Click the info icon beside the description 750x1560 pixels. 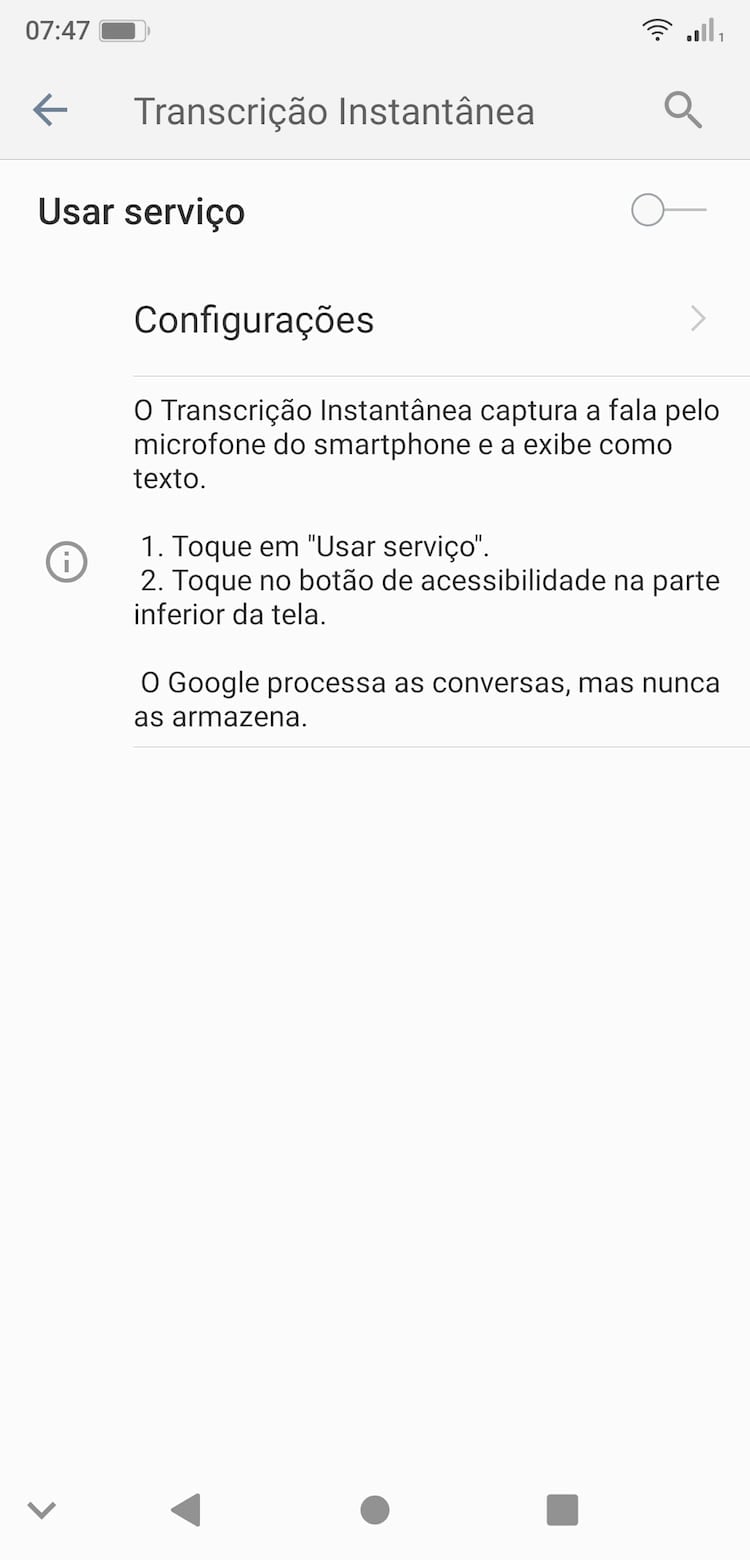[x=66, y=562]
